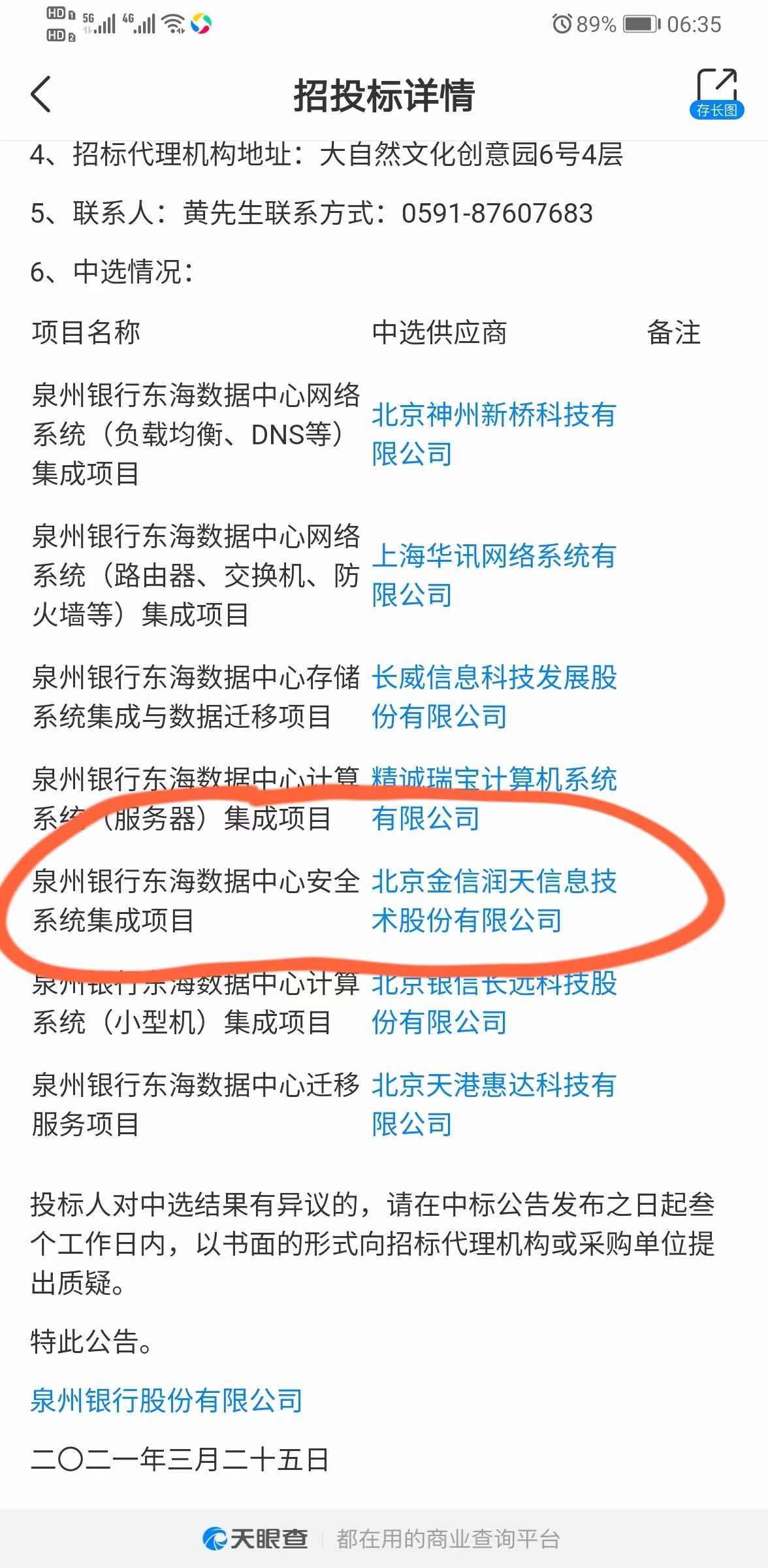Open the 北京天港惠达科技有限公司 company link

click(x=494, y=1104)
